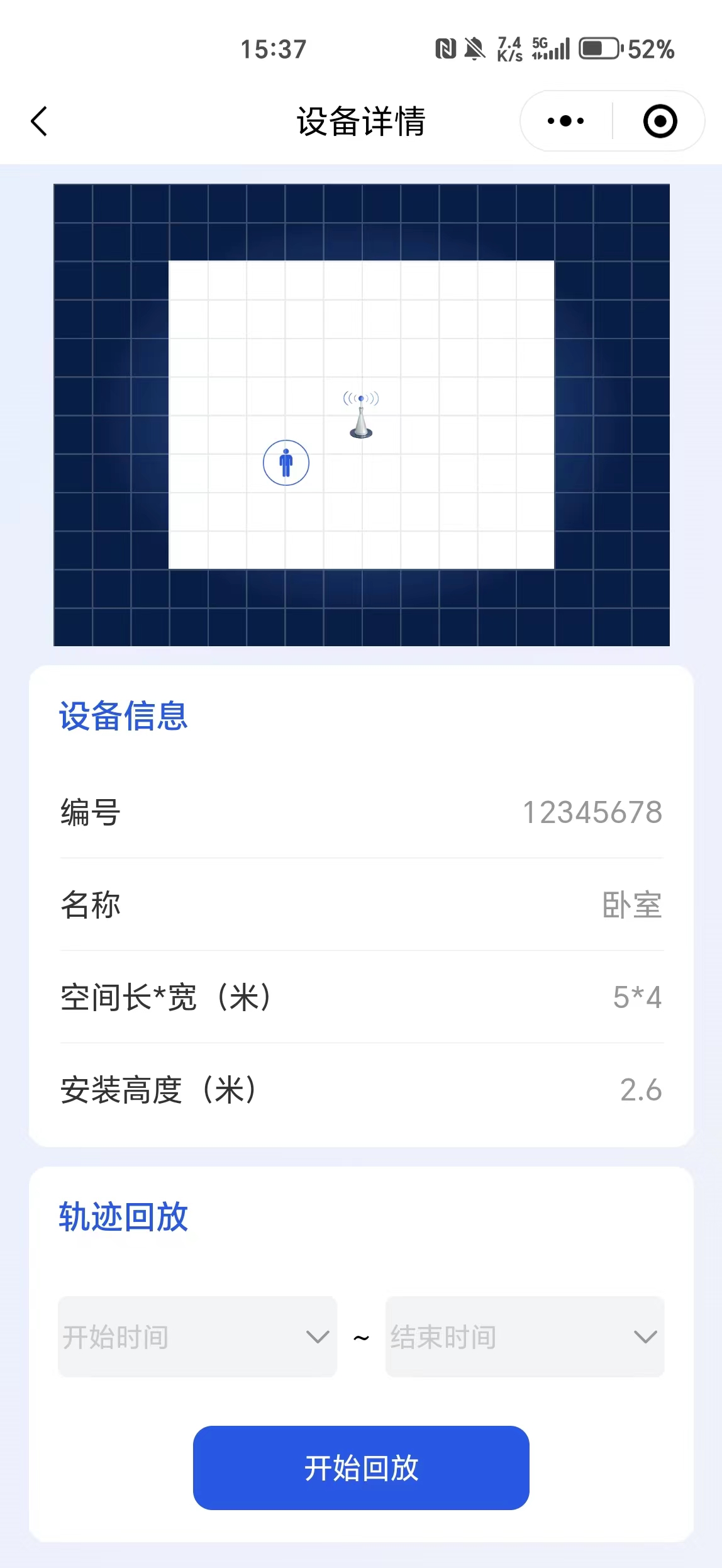Open the 结束时间 picker
Image resolution: width=722 pixels, height=1568 pixels.
(525, 1336)
